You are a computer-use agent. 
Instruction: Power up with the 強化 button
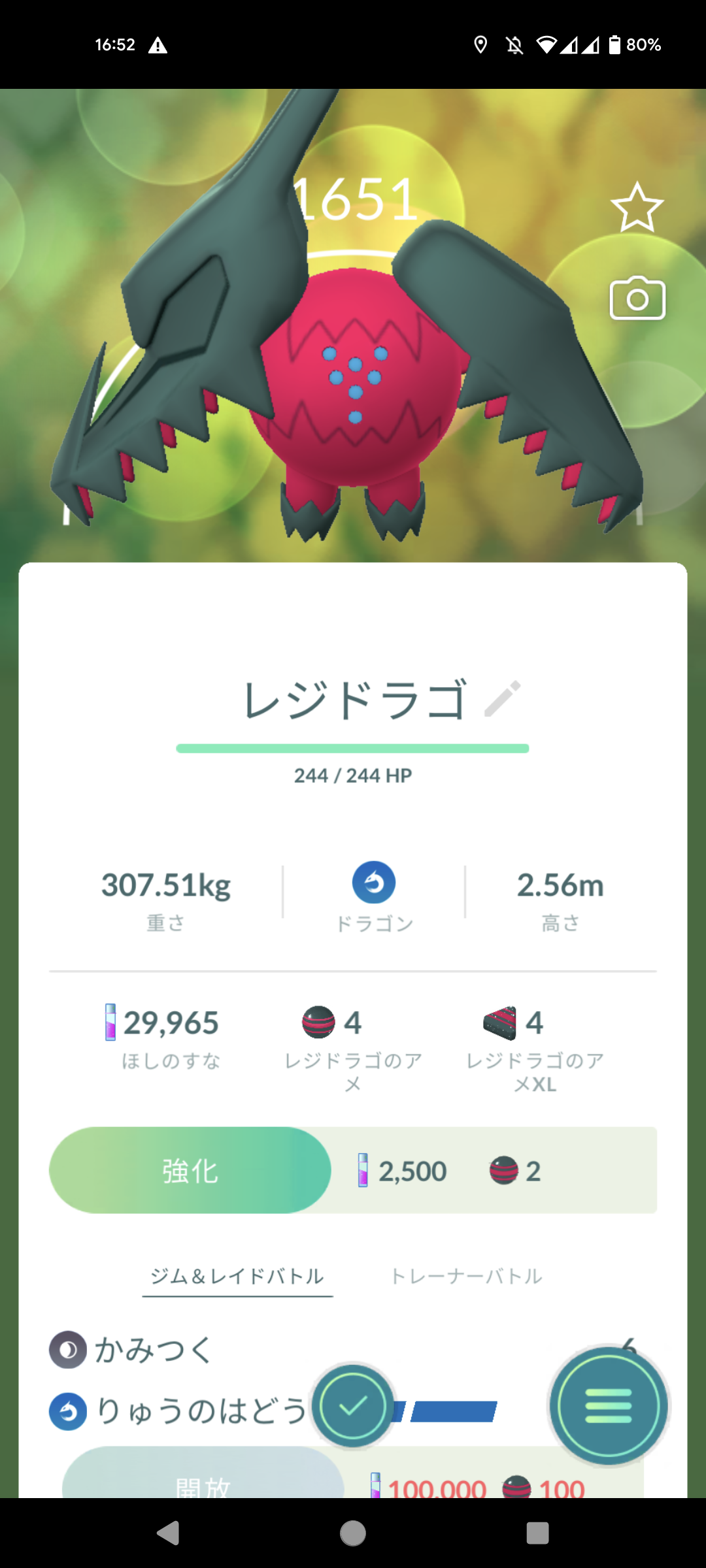click(190, 1170)
